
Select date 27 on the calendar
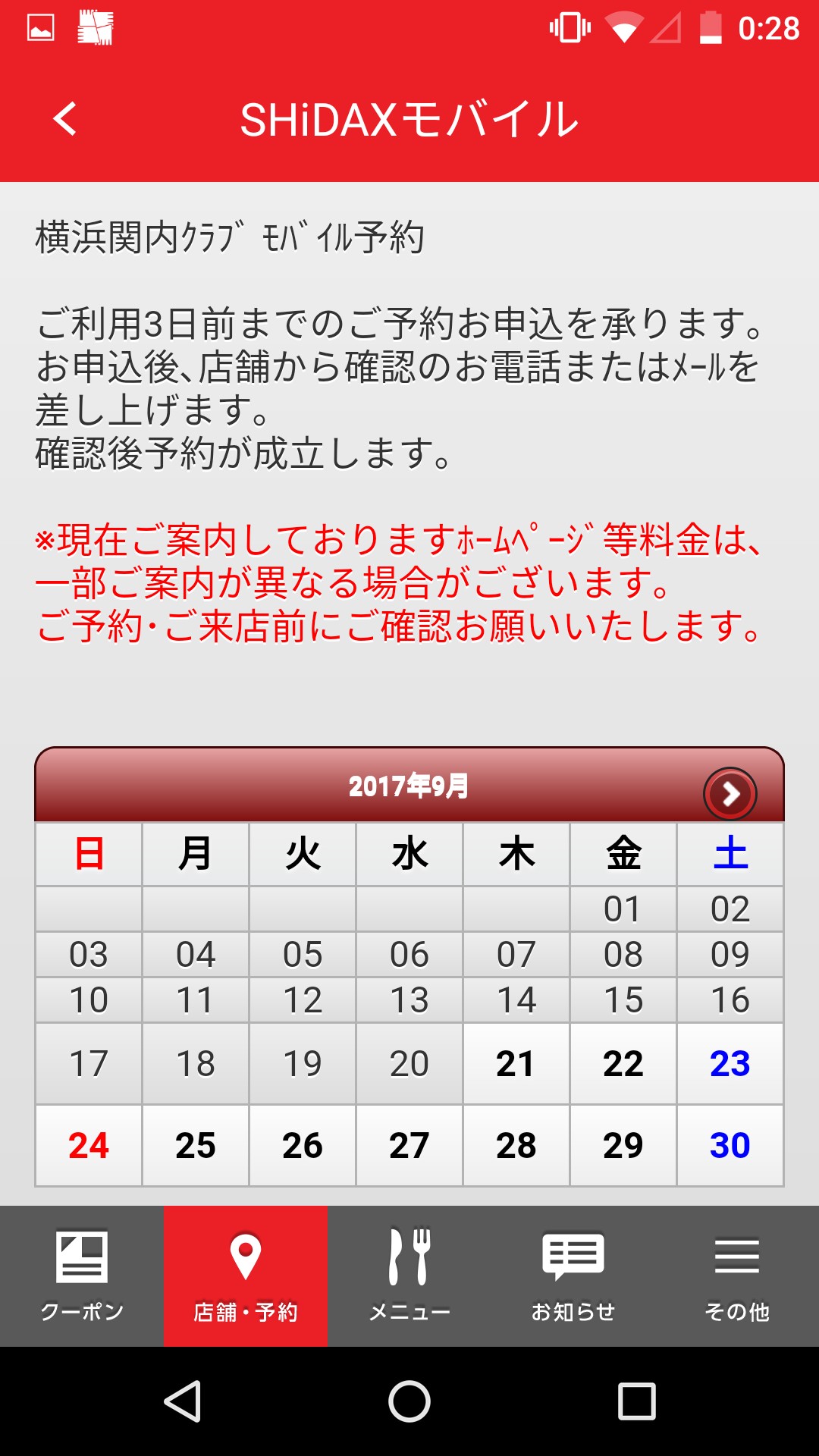[409, 1145]
